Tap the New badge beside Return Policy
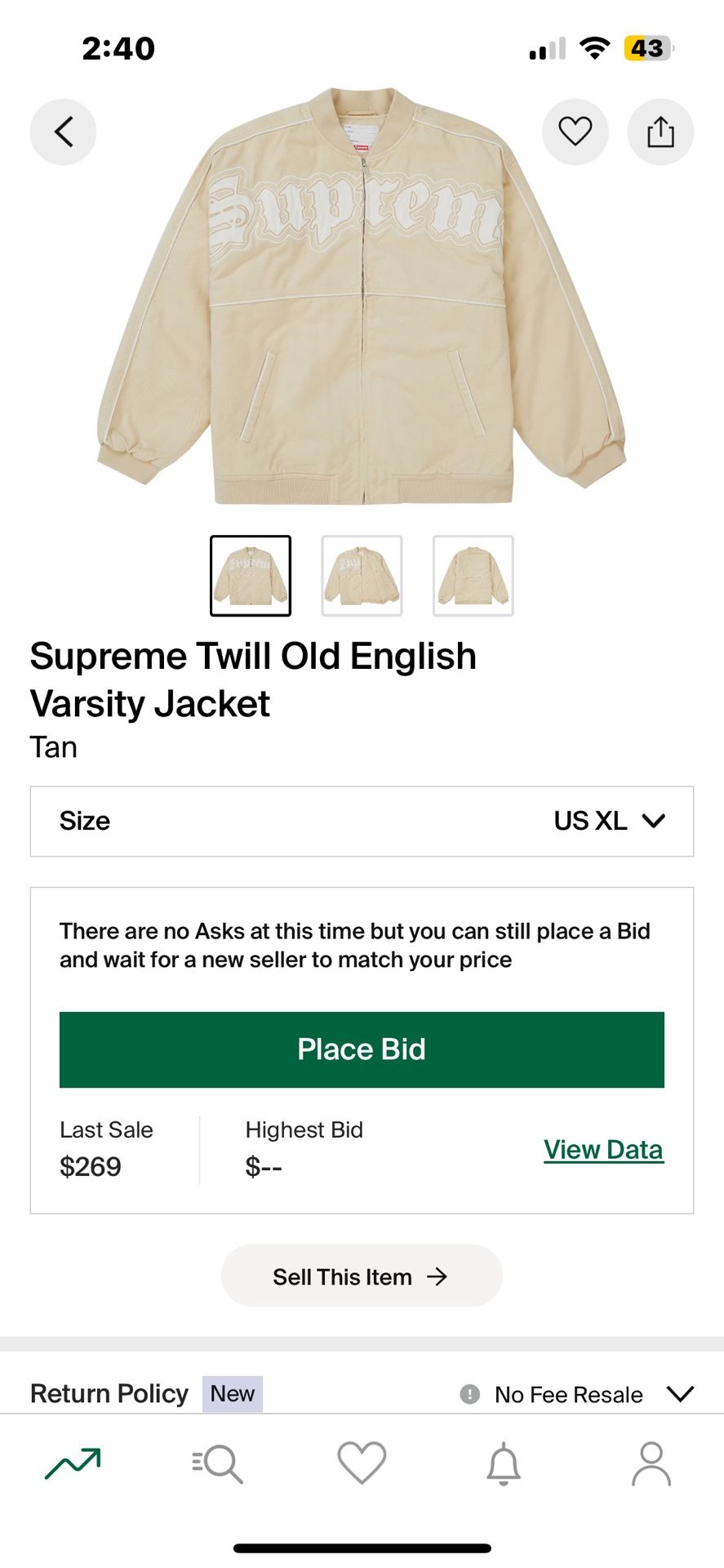The width and height of the screenshot is (724, 1568). pyautogui.click(x=231, y=1394)
